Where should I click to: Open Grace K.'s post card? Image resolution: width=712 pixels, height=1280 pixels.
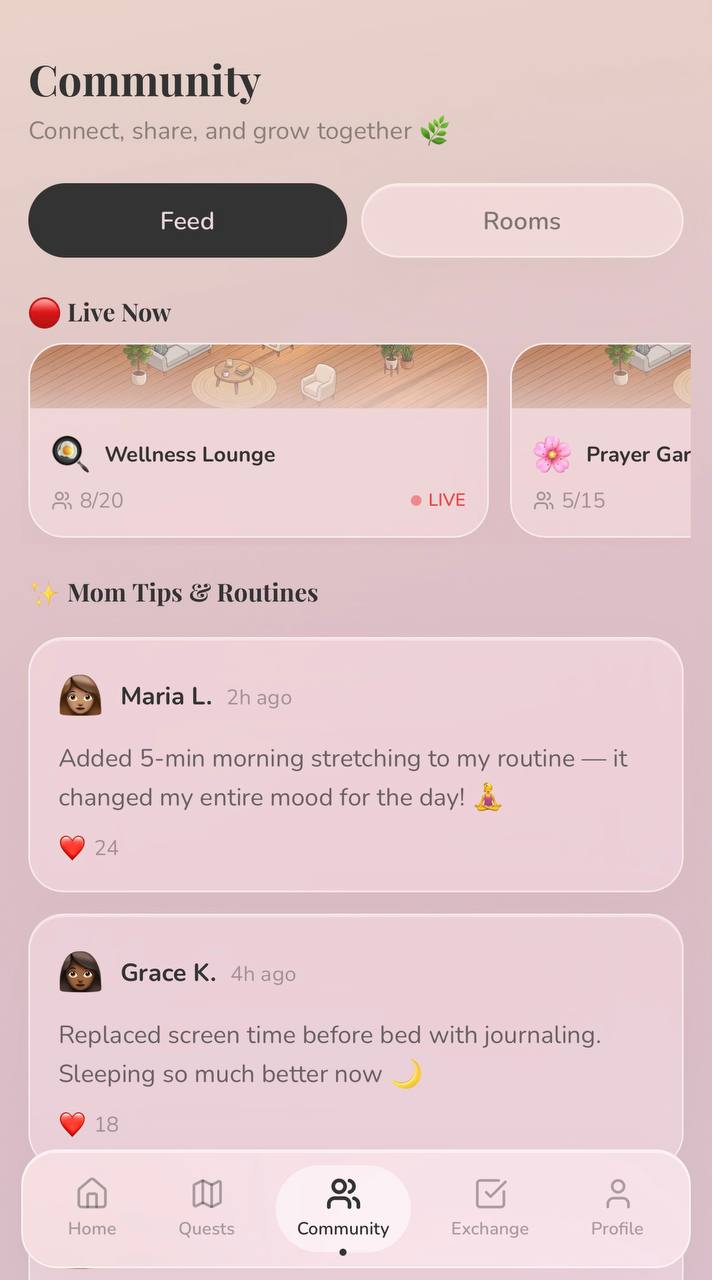pyautogui.click(x=355, y=1040)
